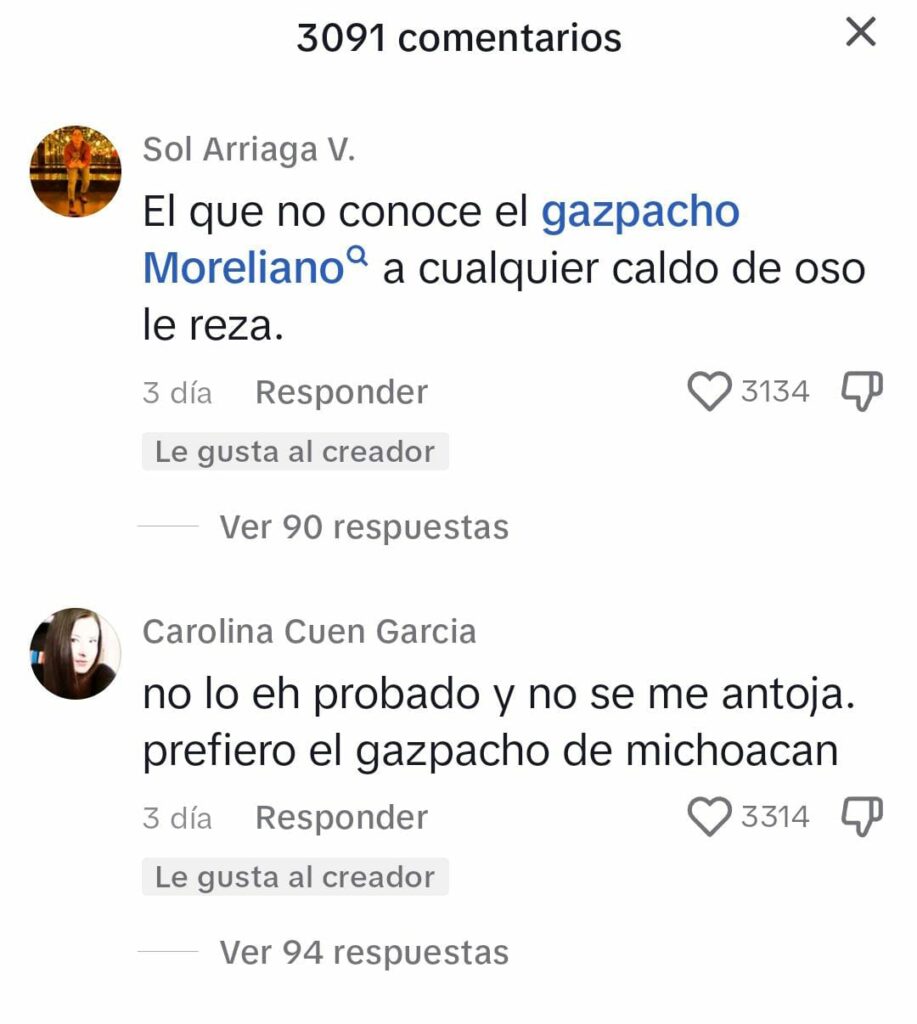Like Sol Arriaga V.'s comment
This screenshot has height=1024, width=917.
click(x=710, y=392)
